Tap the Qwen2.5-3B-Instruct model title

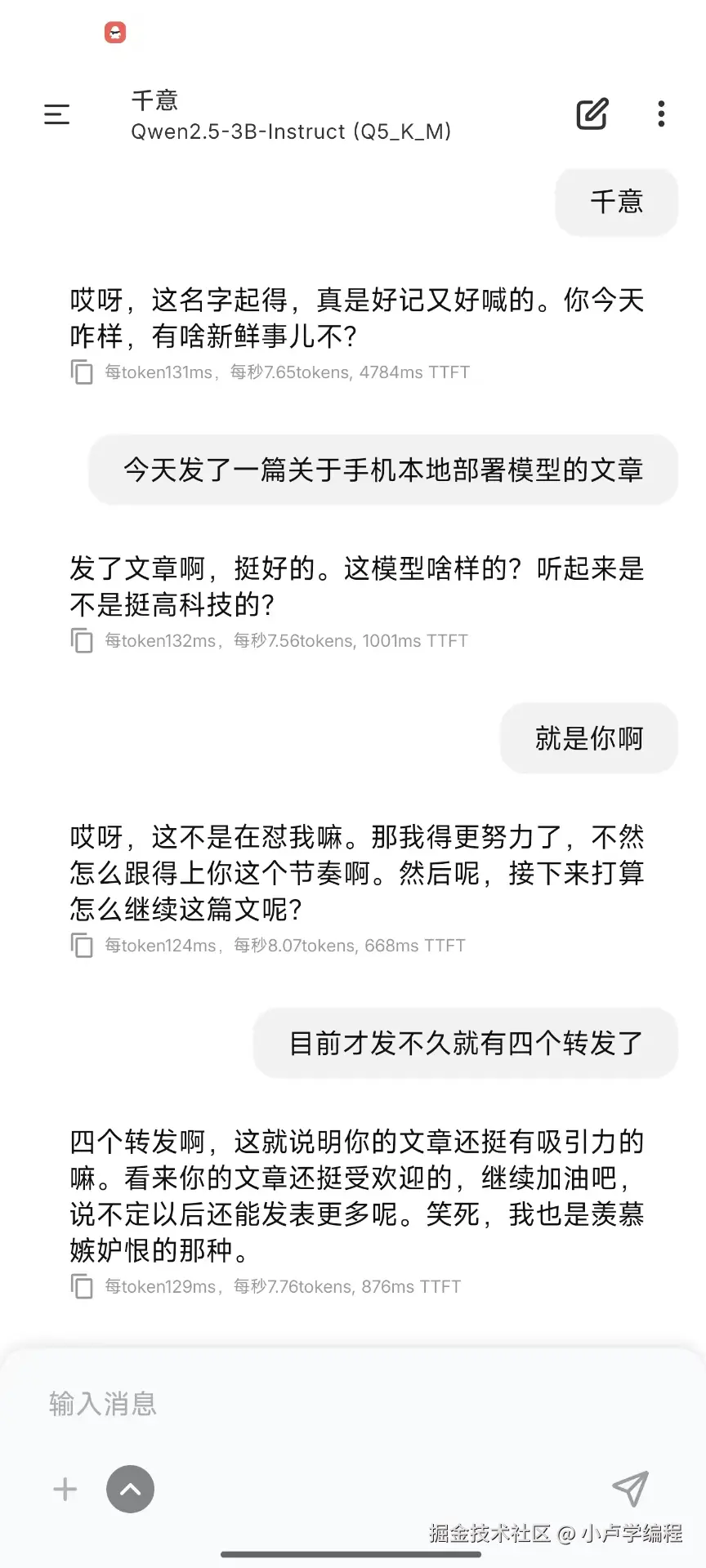coord(291,131)
